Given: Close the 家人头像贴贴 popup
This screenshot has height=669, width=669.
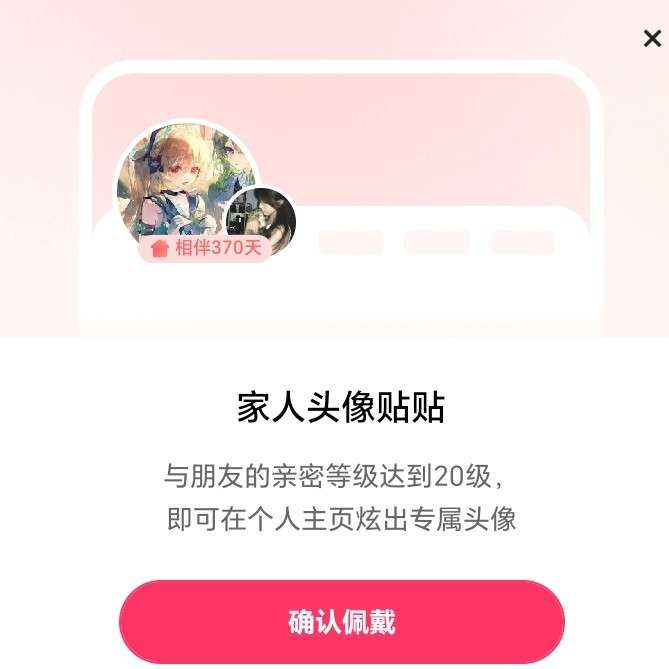Looking at the screenshot, I should coord(652,39).
